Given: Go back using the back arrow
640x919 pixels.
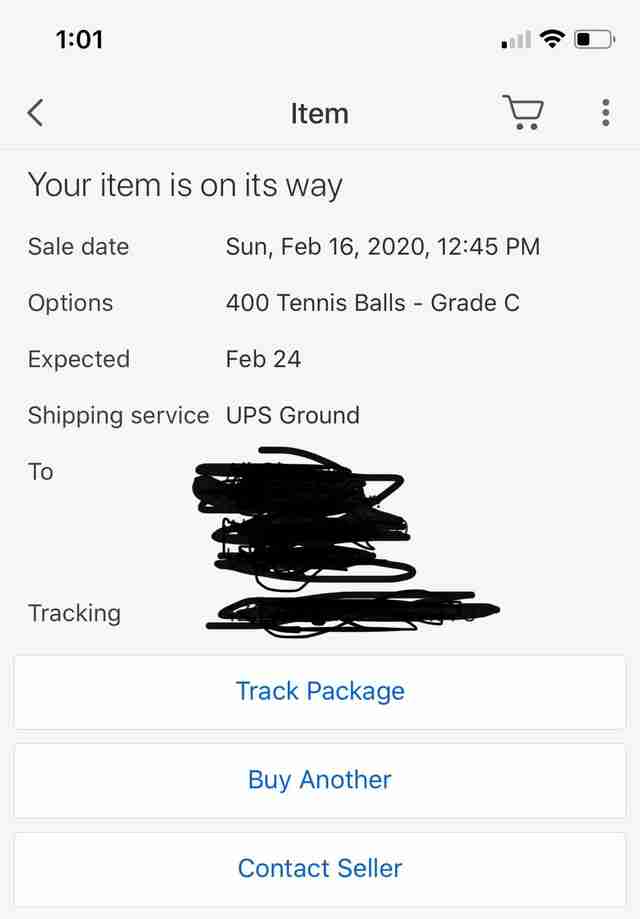Looking at the screenshot, I should (x=36, y=113).
